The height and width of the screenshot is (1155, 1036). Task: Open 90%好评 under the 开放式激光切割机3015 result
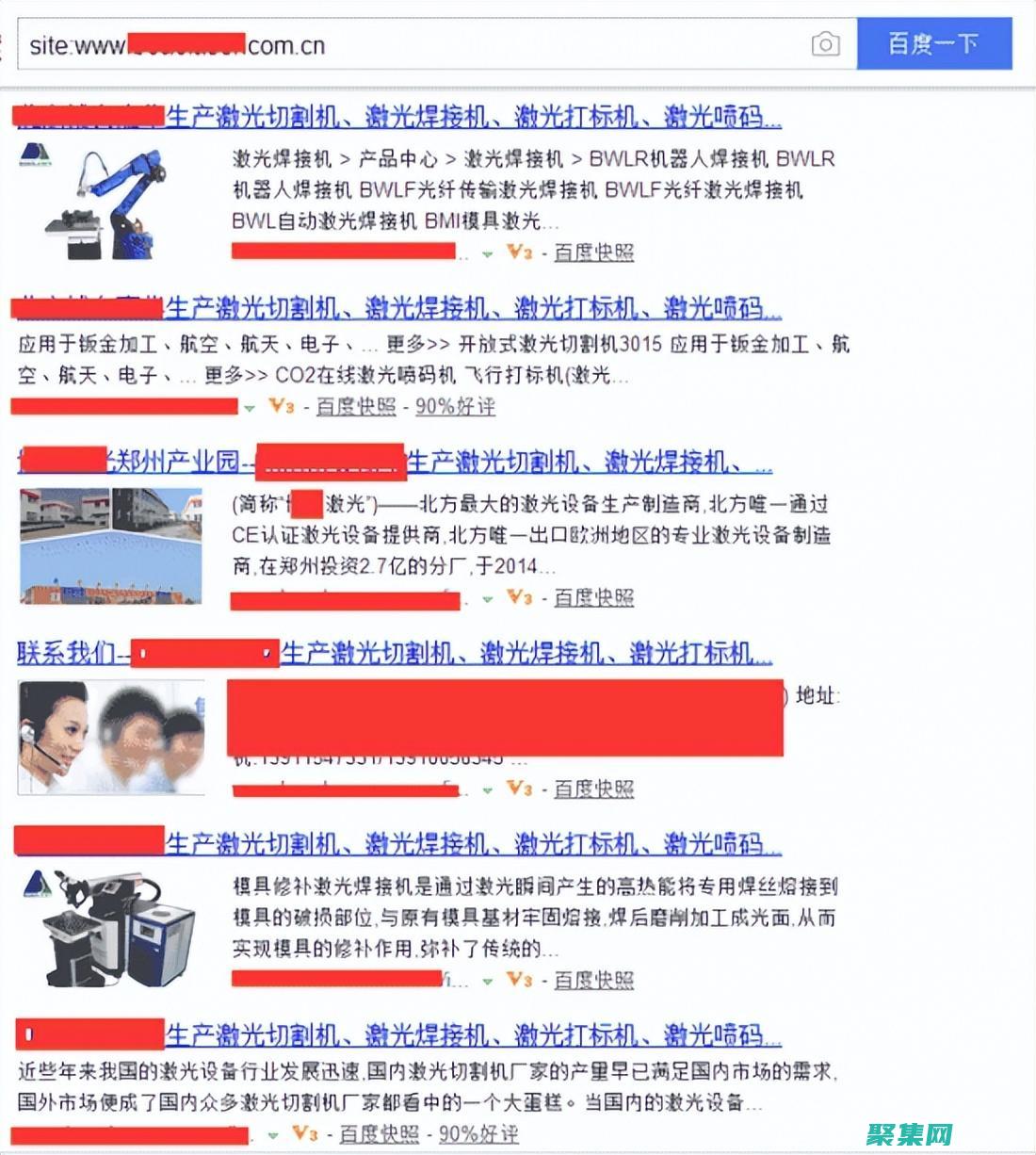pyautogui.click(x=455, y=406)
